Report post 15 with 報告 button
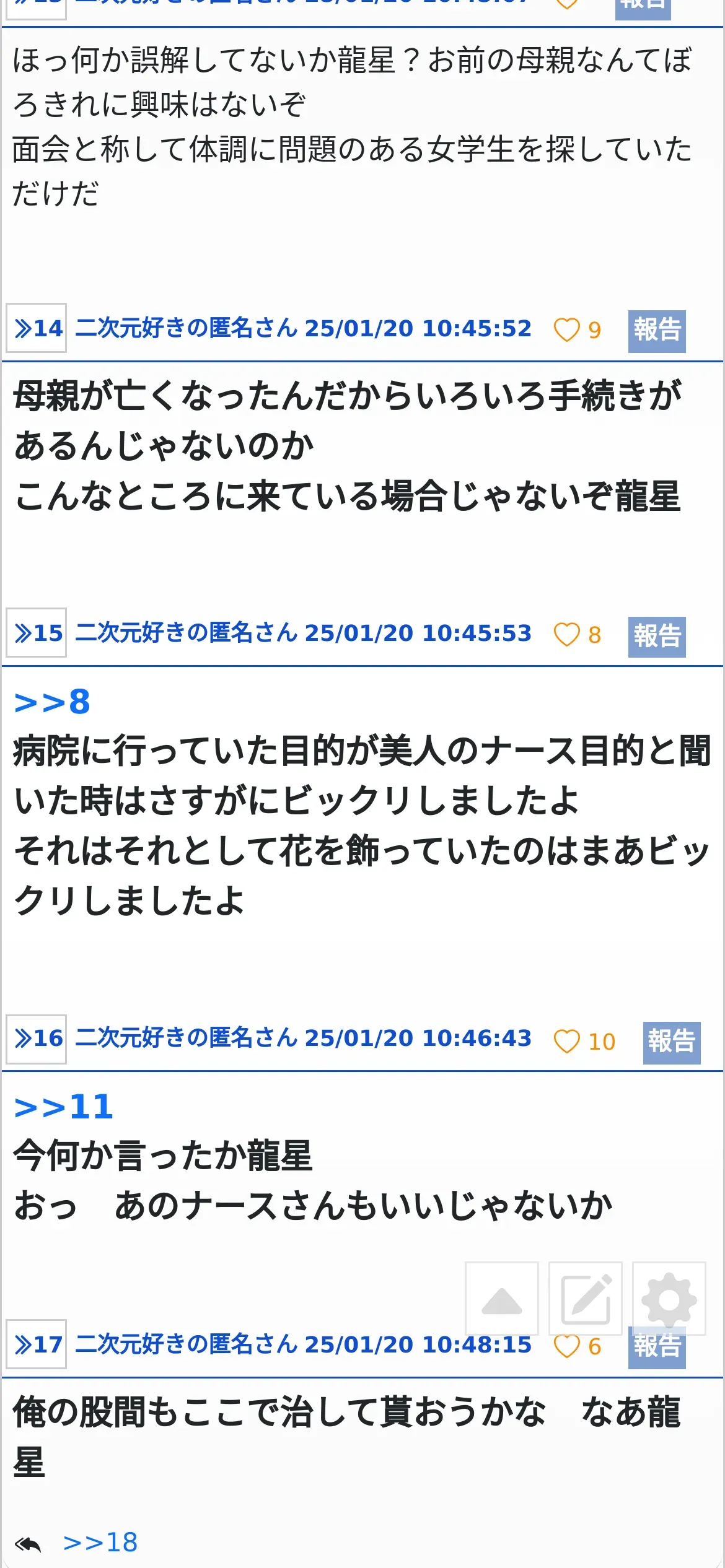The height and width of the screenshot is (1568, 725). coord(657,637)
